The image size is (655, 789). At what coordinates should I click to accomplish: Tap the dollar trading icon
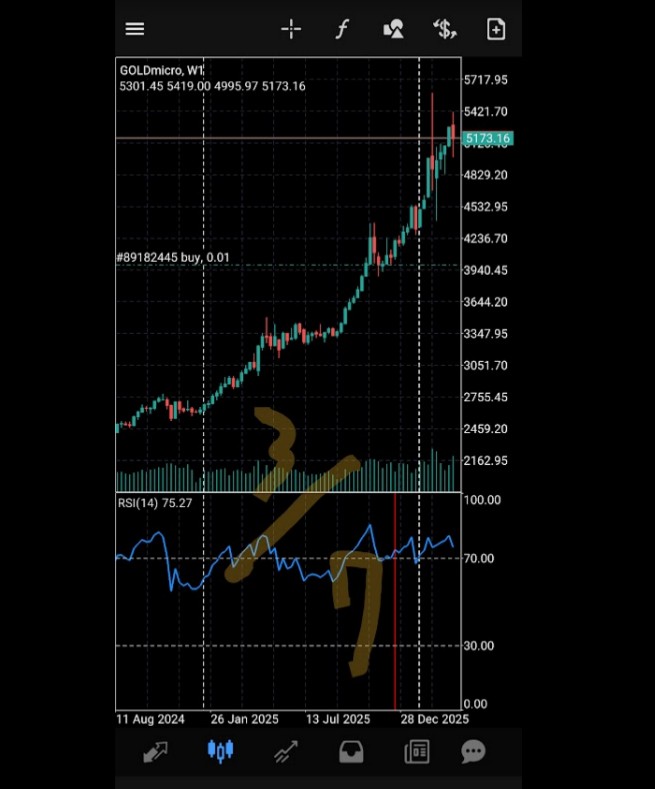[x=444, y=29]
